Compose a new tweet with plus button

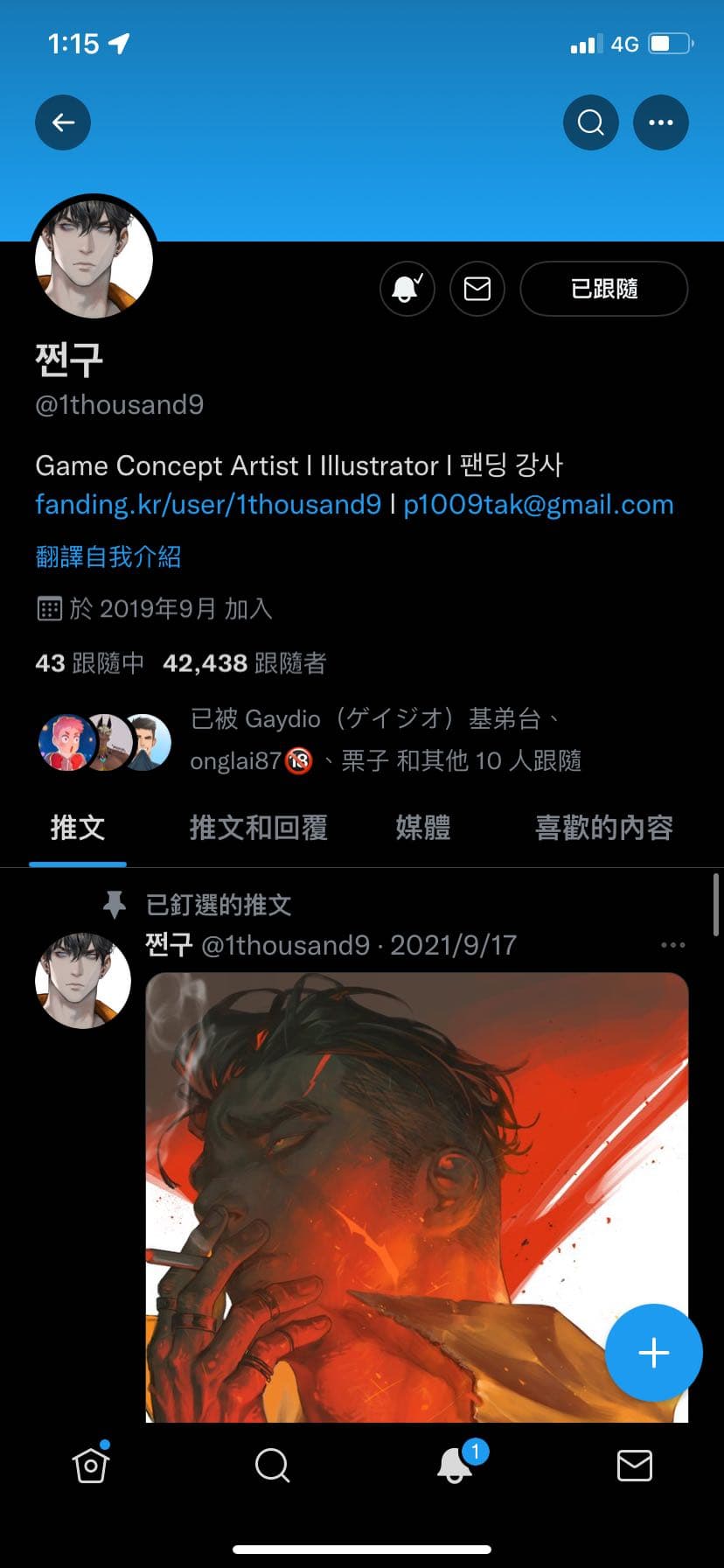pos(654,1353)
